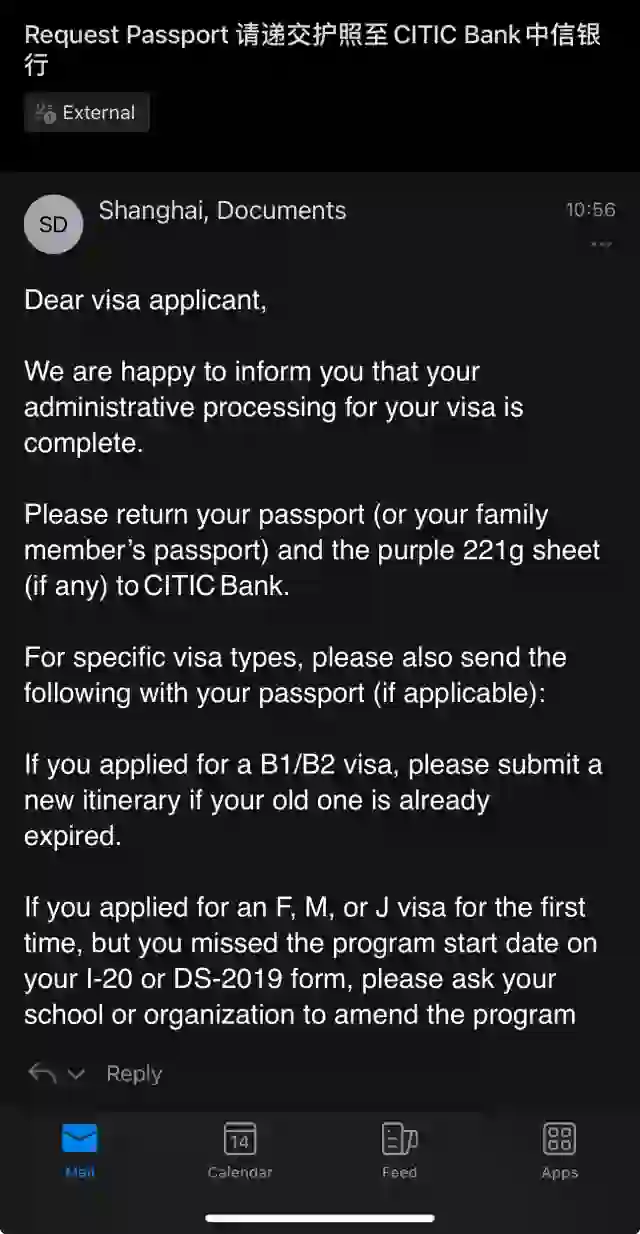The height and width of the screenshot is (1234, 640).
Task: Tap the External tag under the subject
Action: pos(87,113)
